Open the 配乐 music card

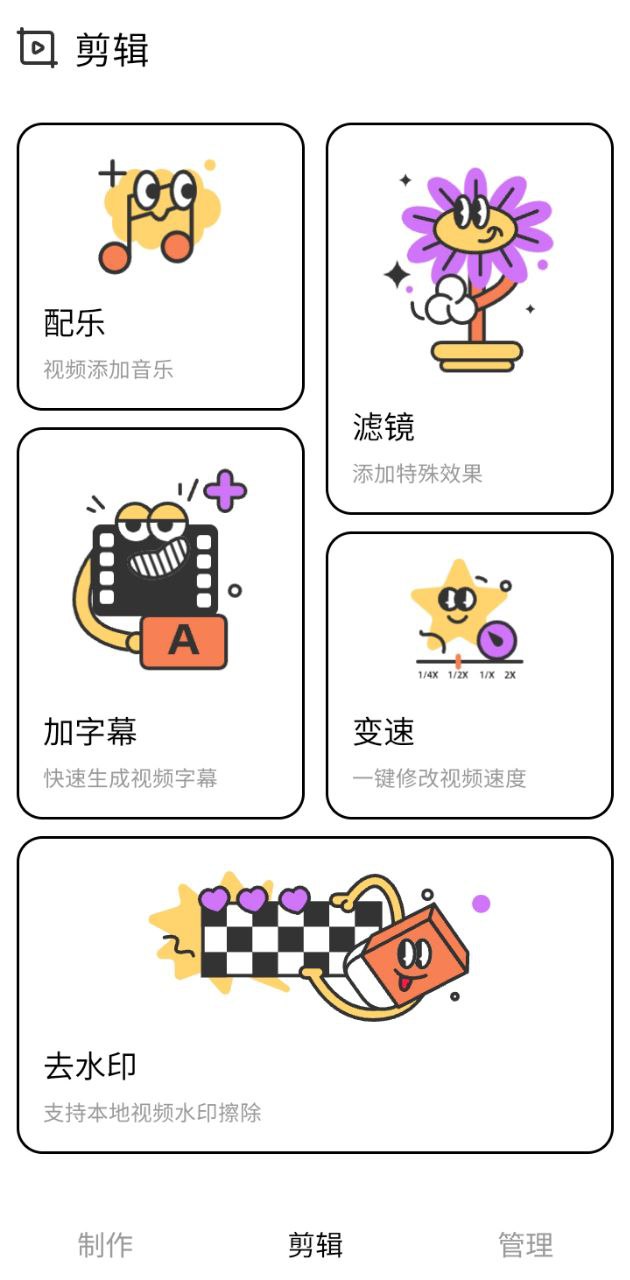click(x=160, y=267)
